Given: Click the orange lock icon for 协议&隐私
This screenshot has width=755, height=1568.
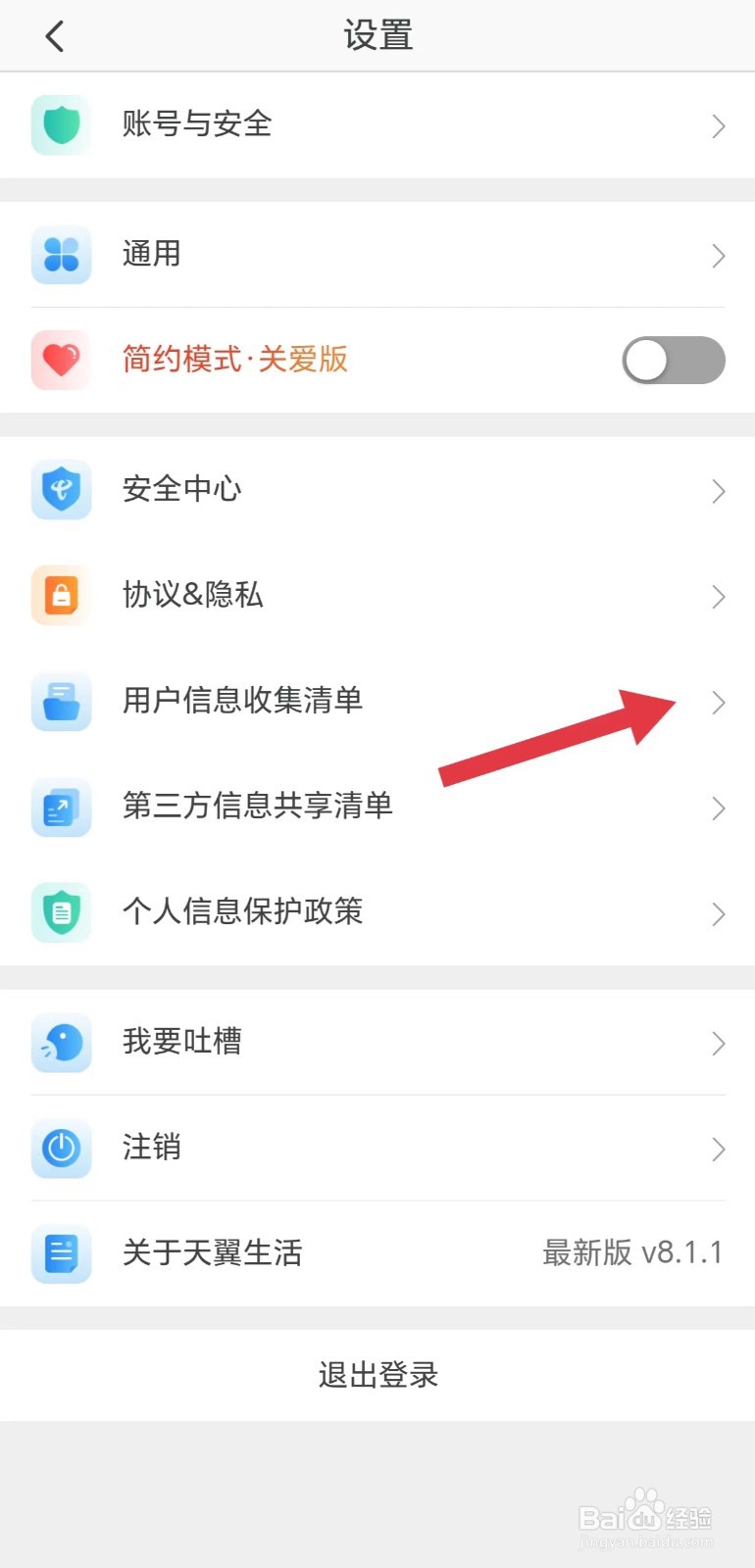Looking at the screenshot, I should 61,596.
